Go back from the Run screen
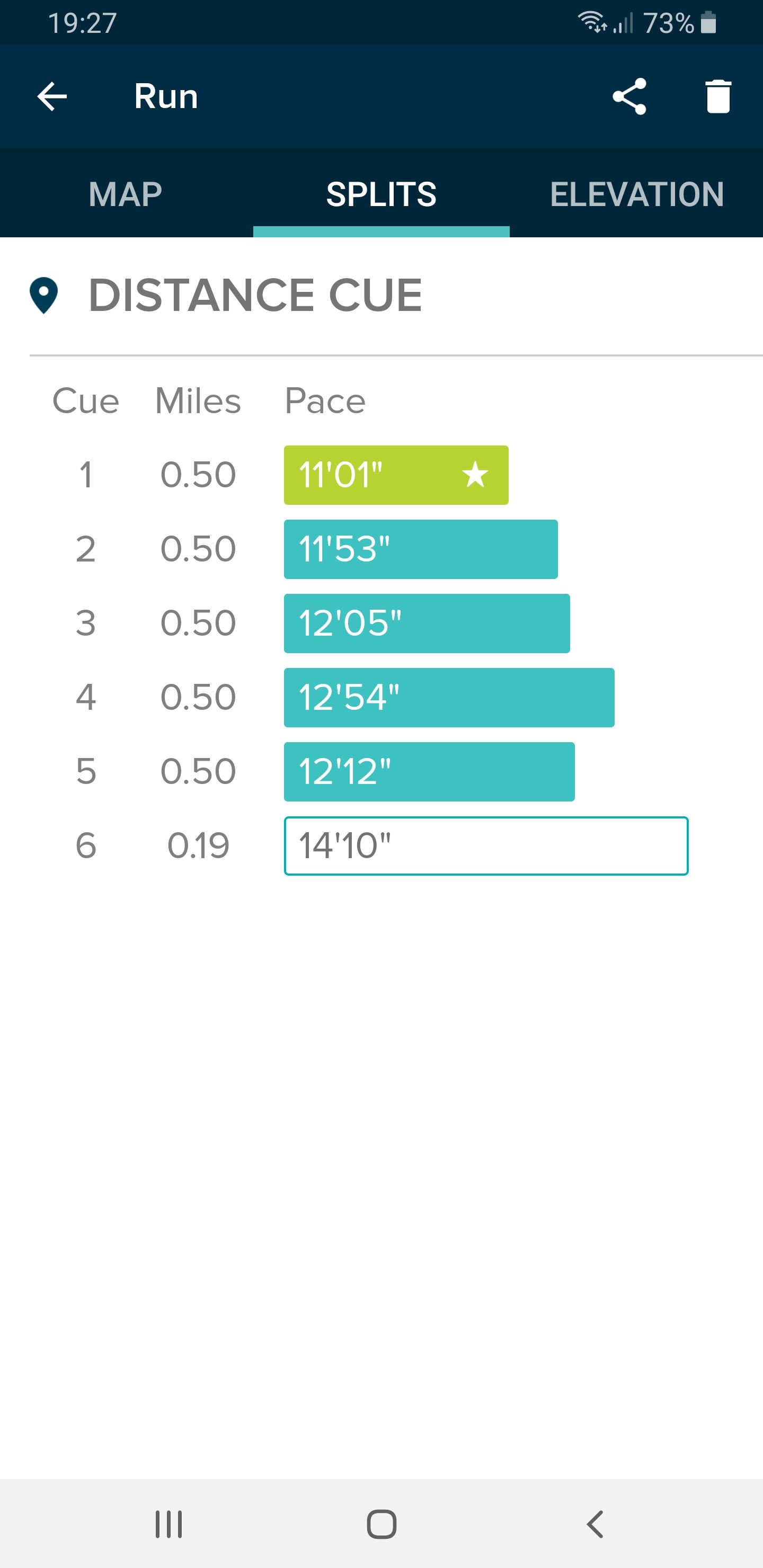763x1568 pixels. [x=52, y=96]
